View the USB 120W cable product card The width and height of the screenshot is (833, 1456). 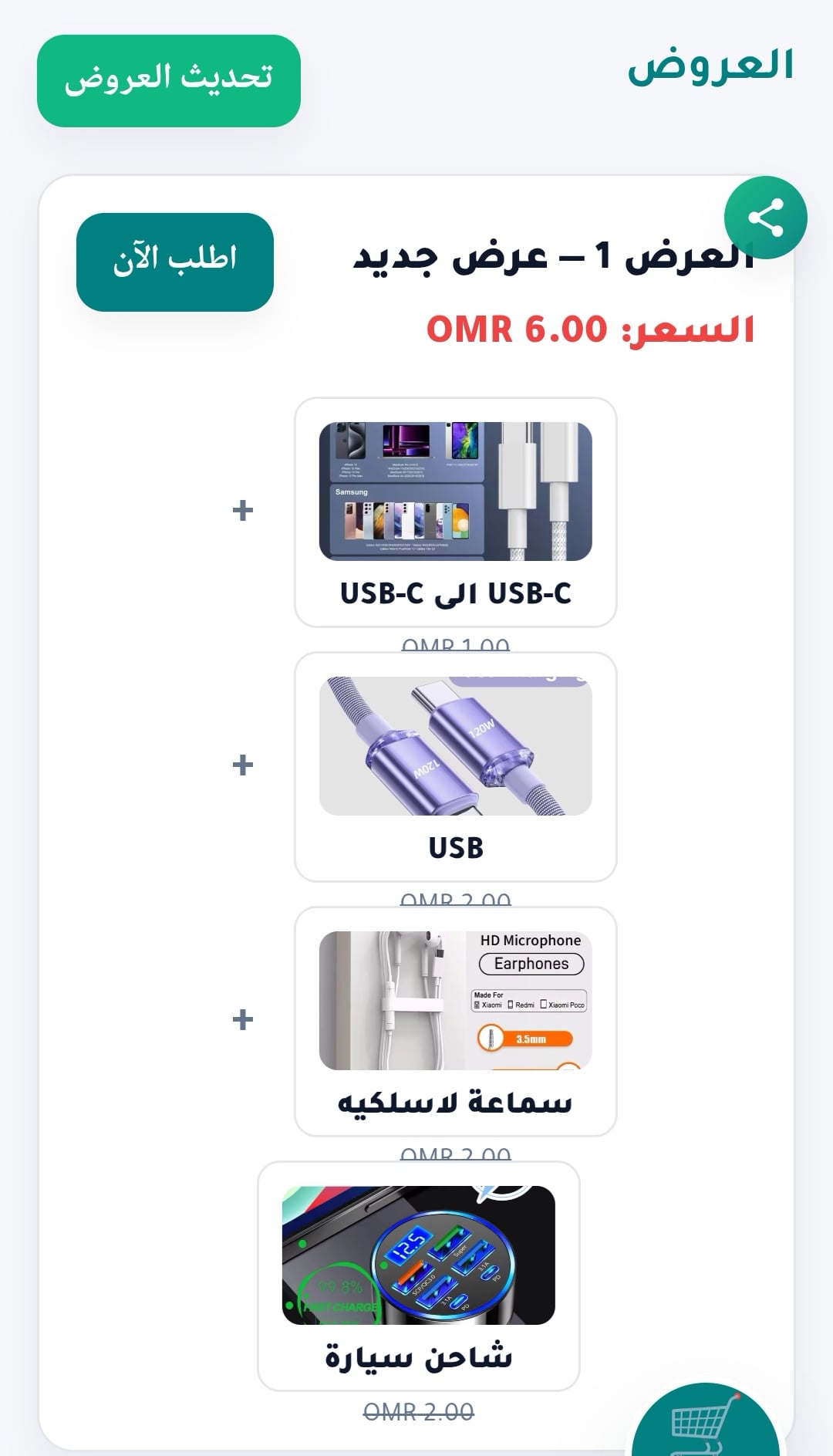[455, 766]
